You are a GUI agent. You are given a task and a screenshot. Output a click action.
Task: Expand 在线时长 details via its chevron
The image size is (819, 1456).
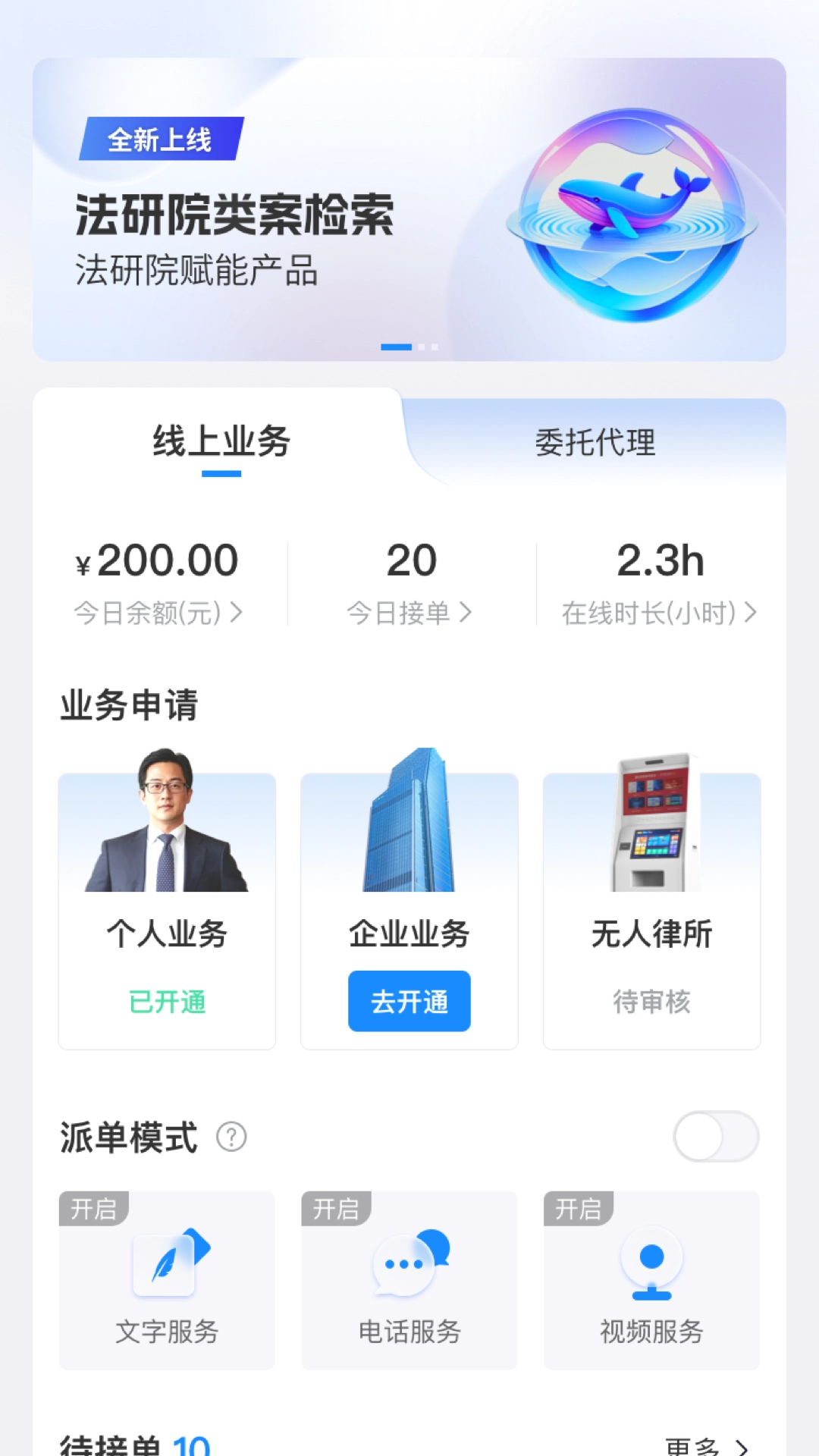pos(752,612)
